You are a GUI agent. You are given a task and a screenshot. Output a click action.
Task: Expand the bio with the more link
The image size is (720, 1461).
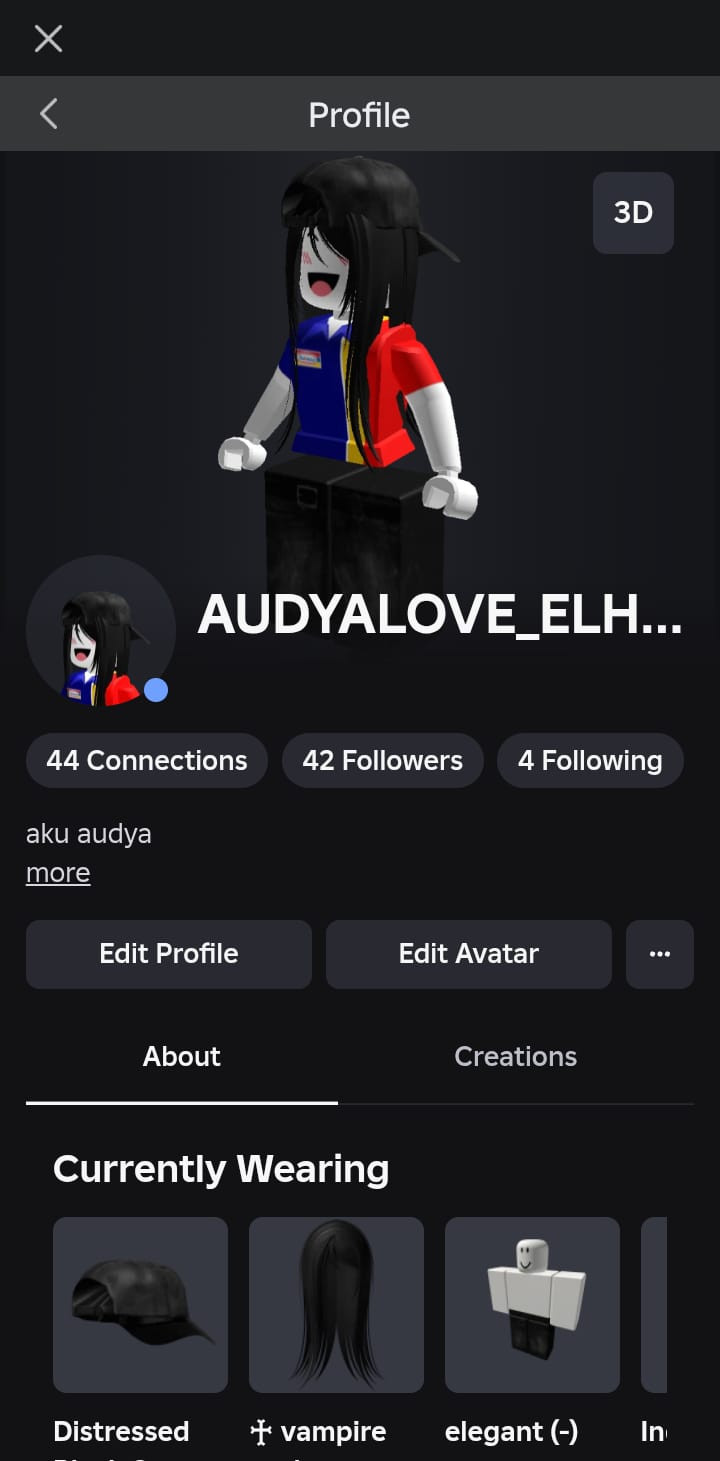pos(58,873)
